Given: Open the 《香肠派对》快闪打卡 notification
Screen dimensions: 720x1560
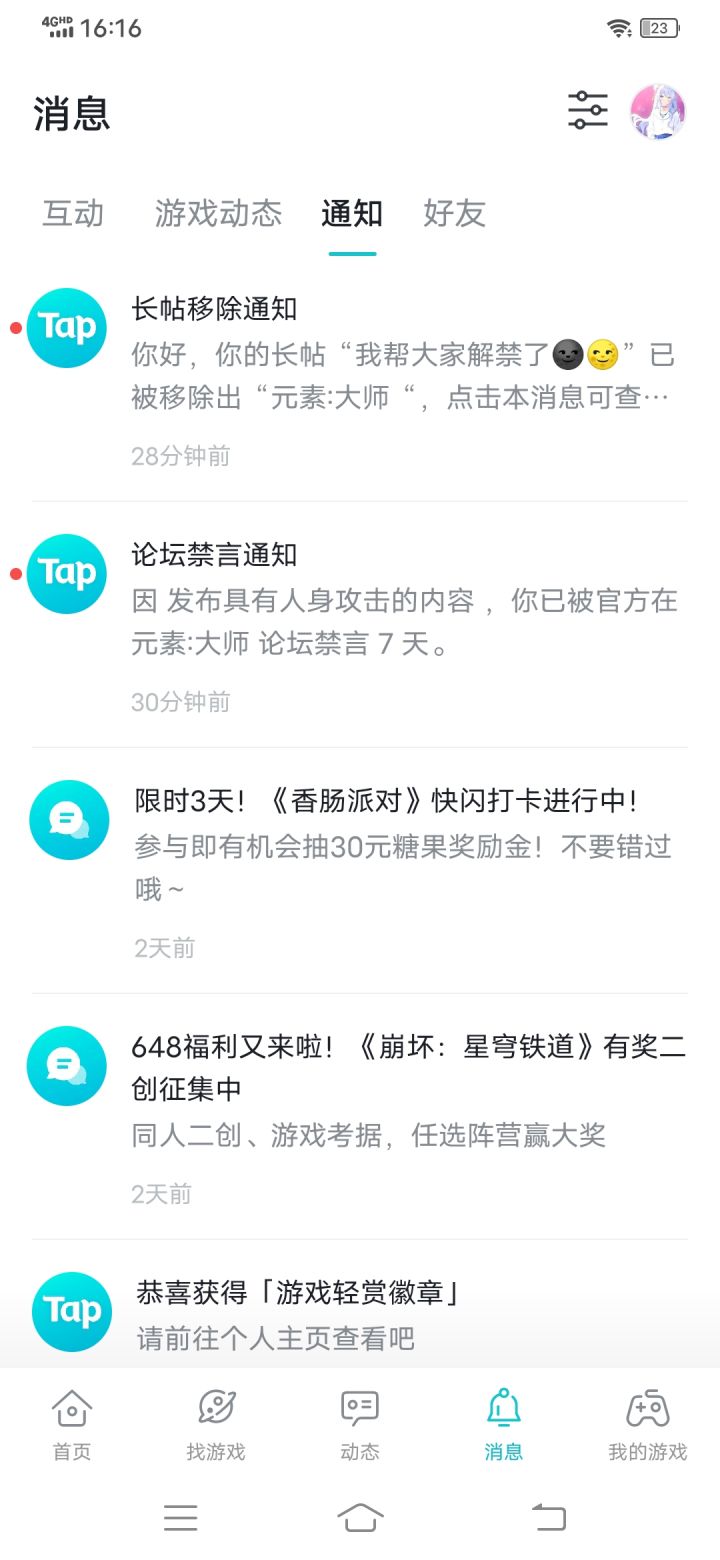Looking at the screenshot, I should 360,871.
